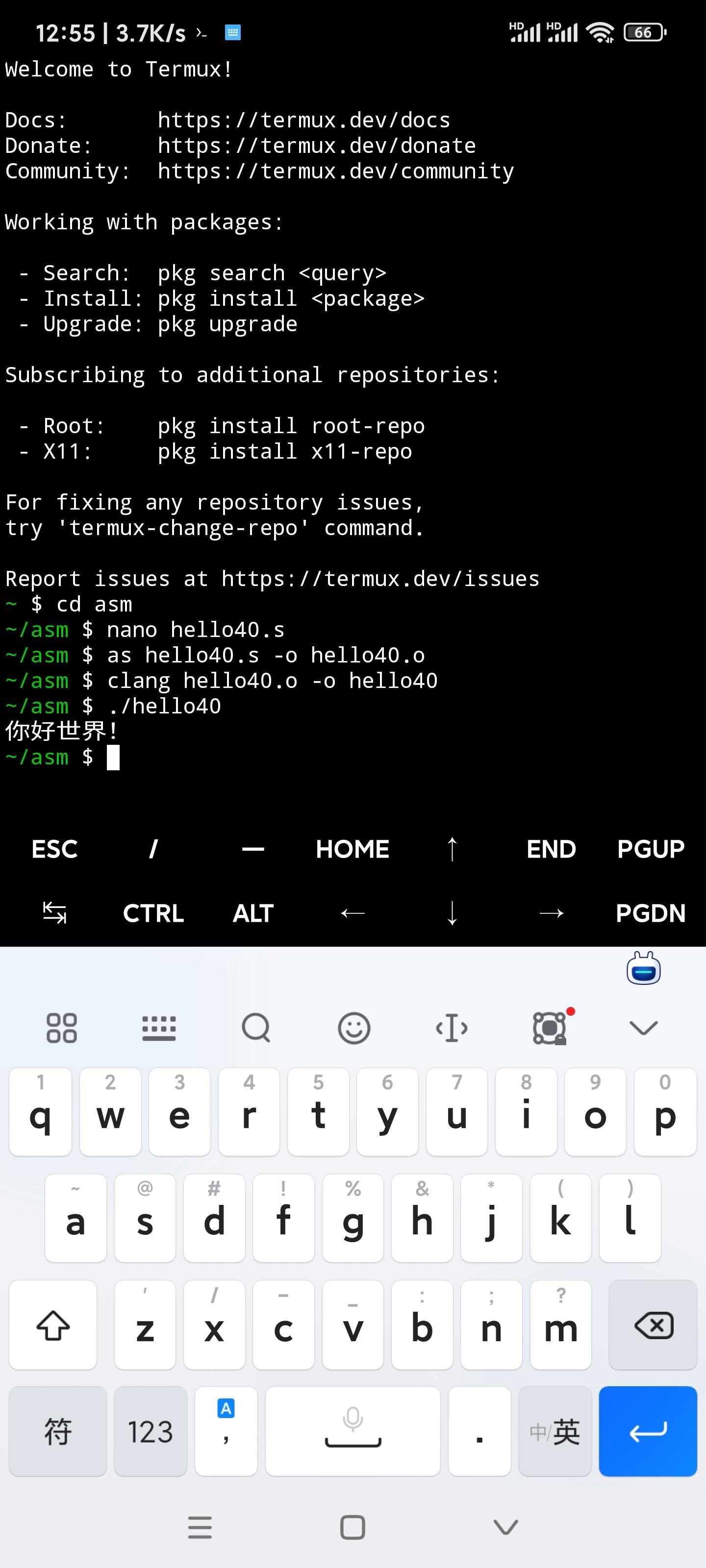Tap the left arrow key
The image size is (706, 1568).
[x=353, y=912]
